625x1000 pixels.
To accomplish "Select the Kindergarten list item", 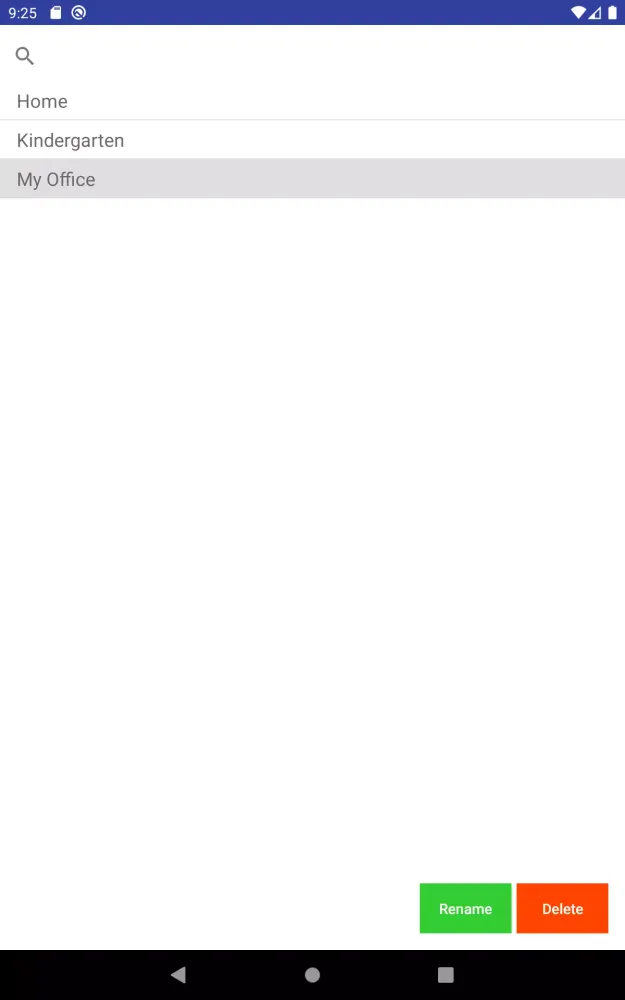I will pyautogui.click(x=312, y=141).
